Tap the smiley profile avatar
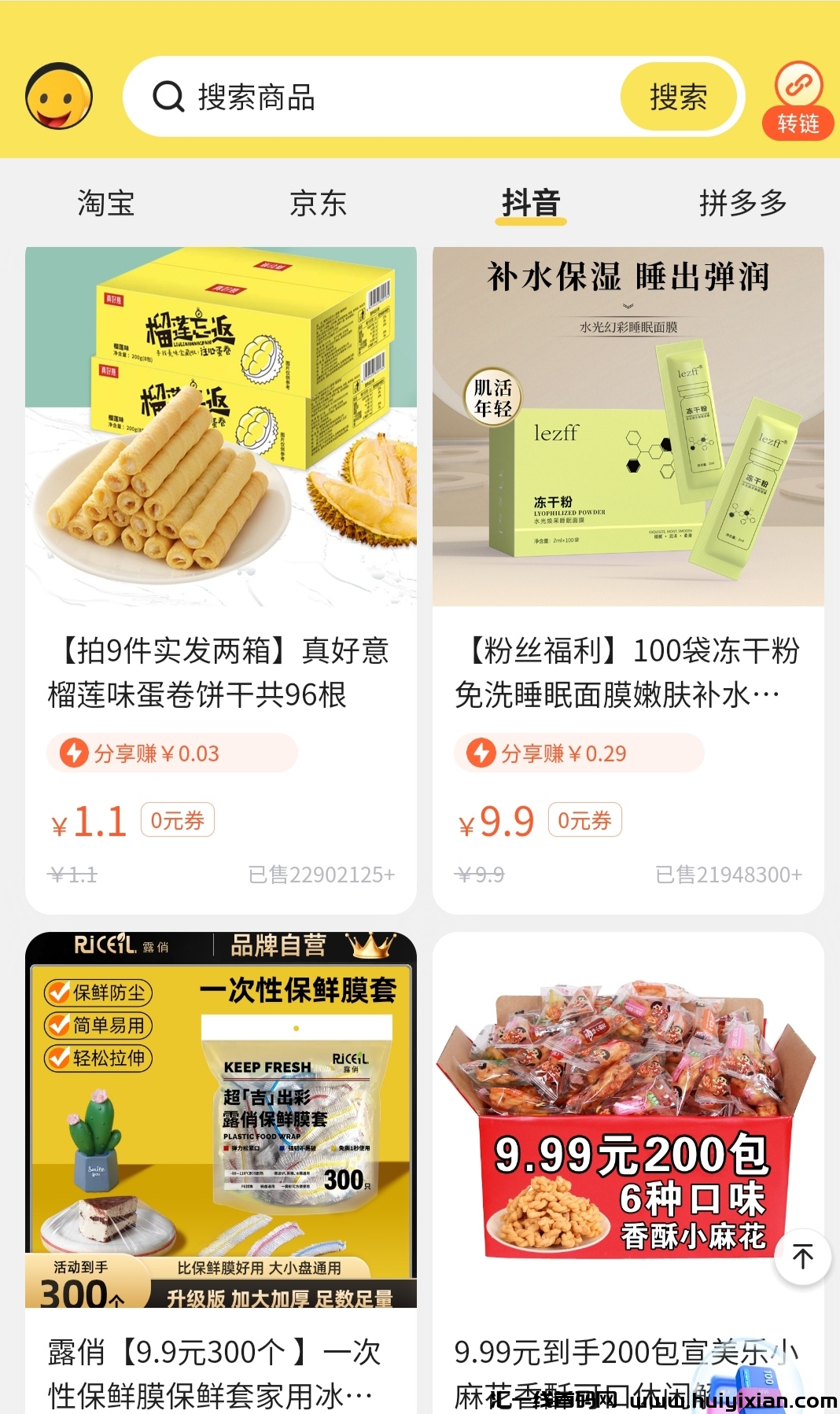840x1414 pixels. (59, 97)
